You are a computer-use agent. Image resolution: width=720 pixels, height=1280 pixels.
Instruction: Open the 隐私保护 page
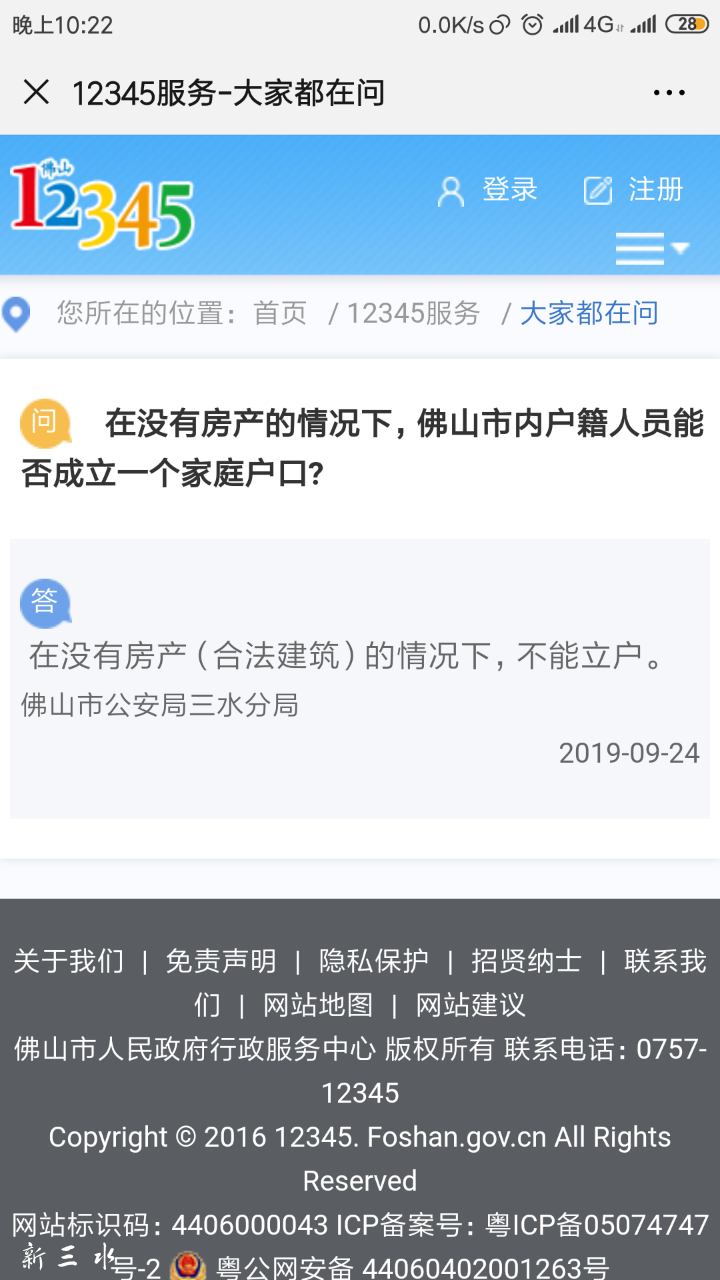tap(374, 961)
